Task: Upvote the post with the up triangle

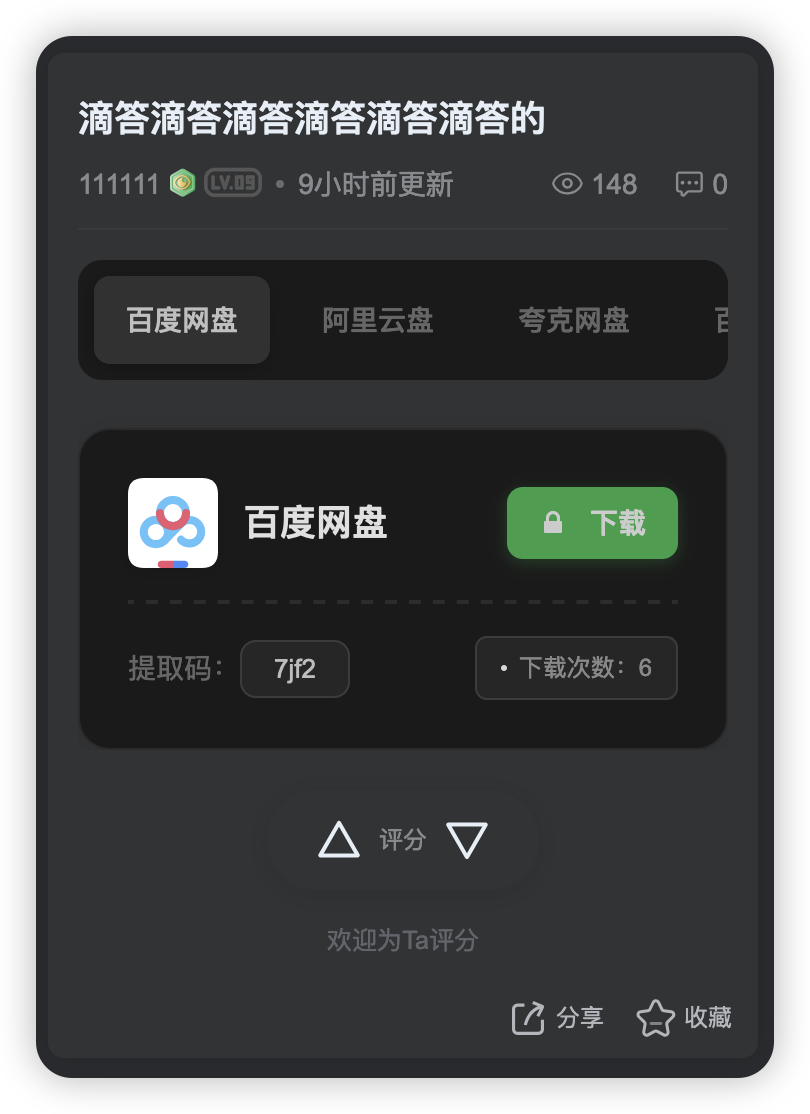Action: tap(340, 840)
